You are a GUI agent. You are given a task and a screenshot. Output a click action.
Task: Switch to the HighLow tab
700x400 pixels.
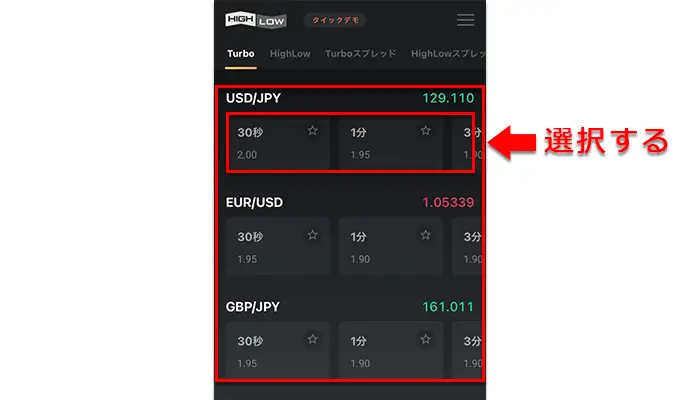coord(289,54)
